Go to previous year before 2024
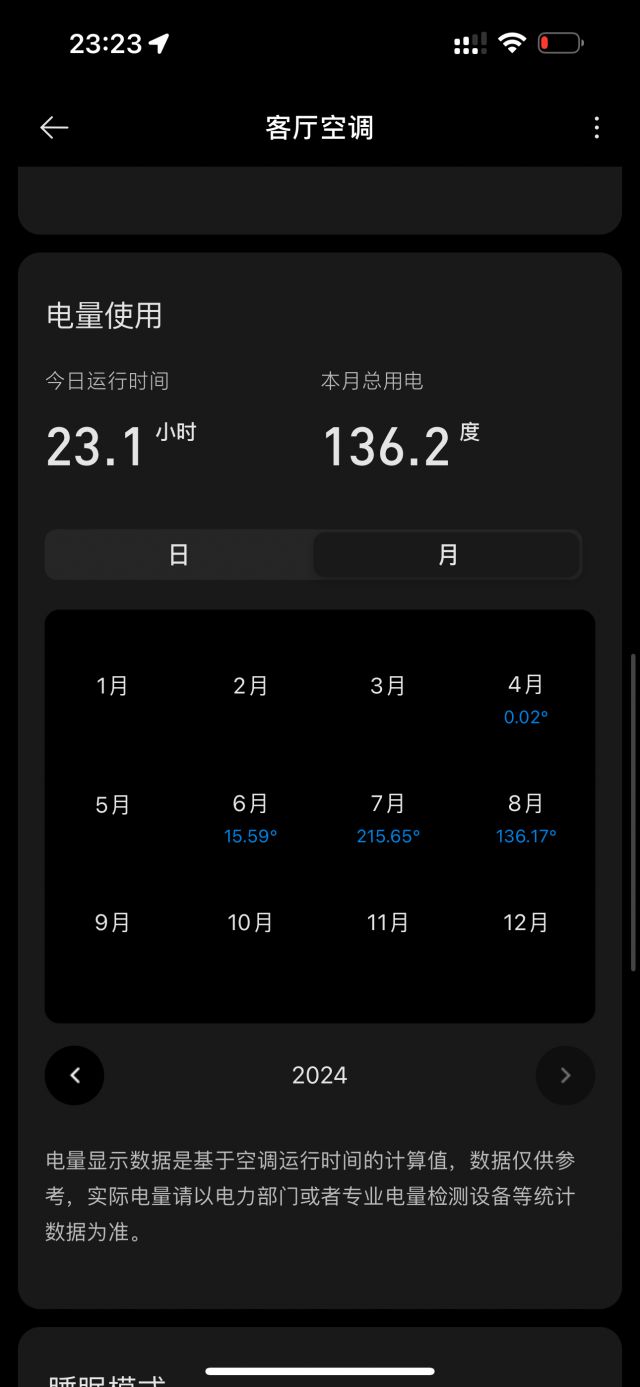The image size is (640, 1387). click(x=75, y=1075)
